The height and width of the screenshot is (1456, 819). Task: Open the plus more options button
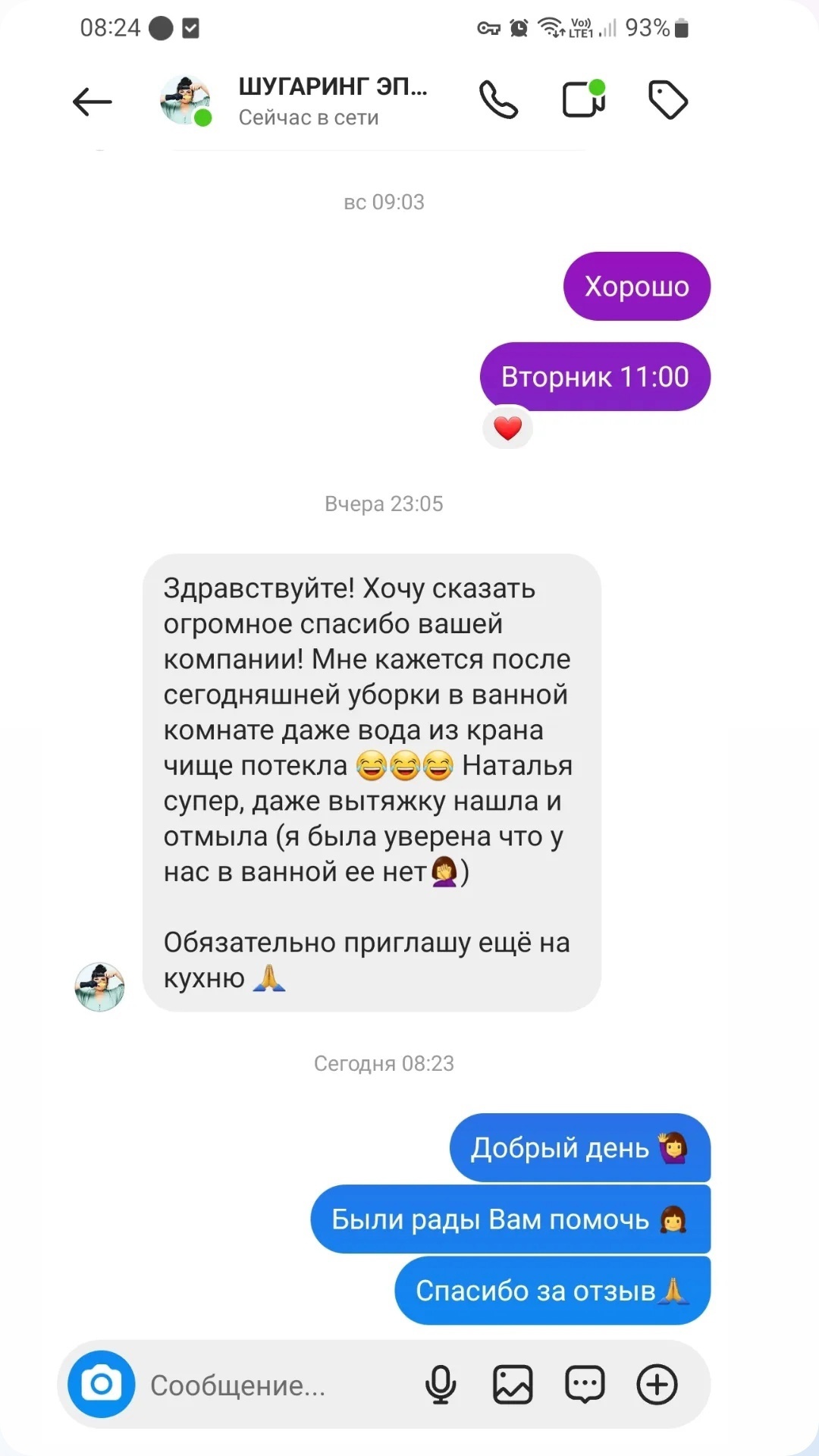point(657,1385)
